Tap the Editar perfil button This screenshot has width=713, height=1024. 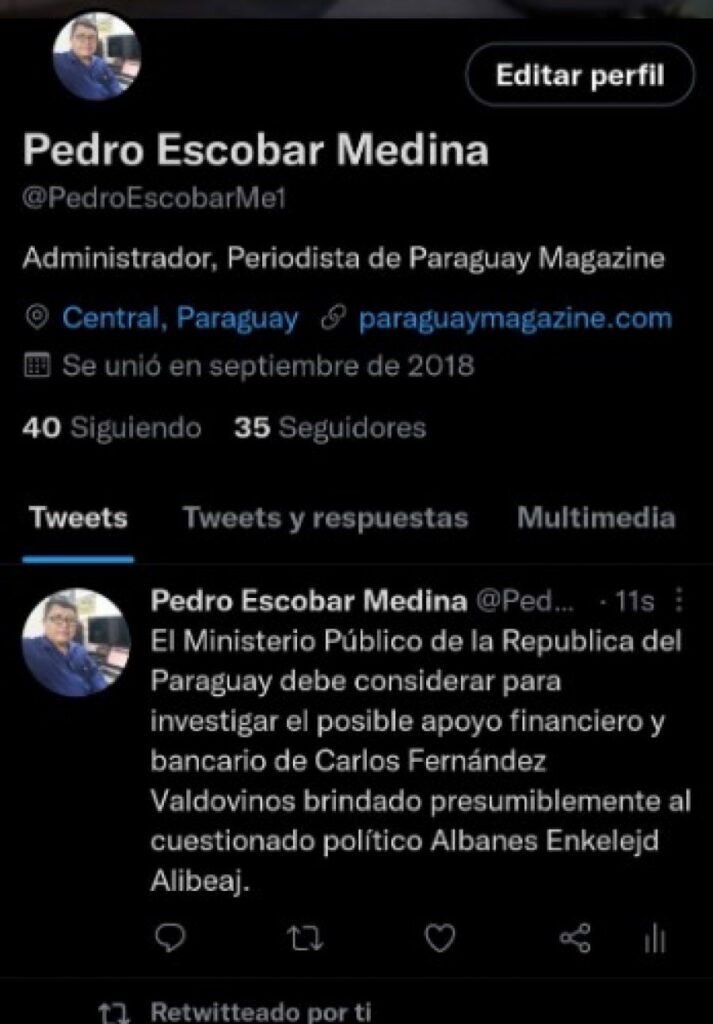click(x=580, y=75)
